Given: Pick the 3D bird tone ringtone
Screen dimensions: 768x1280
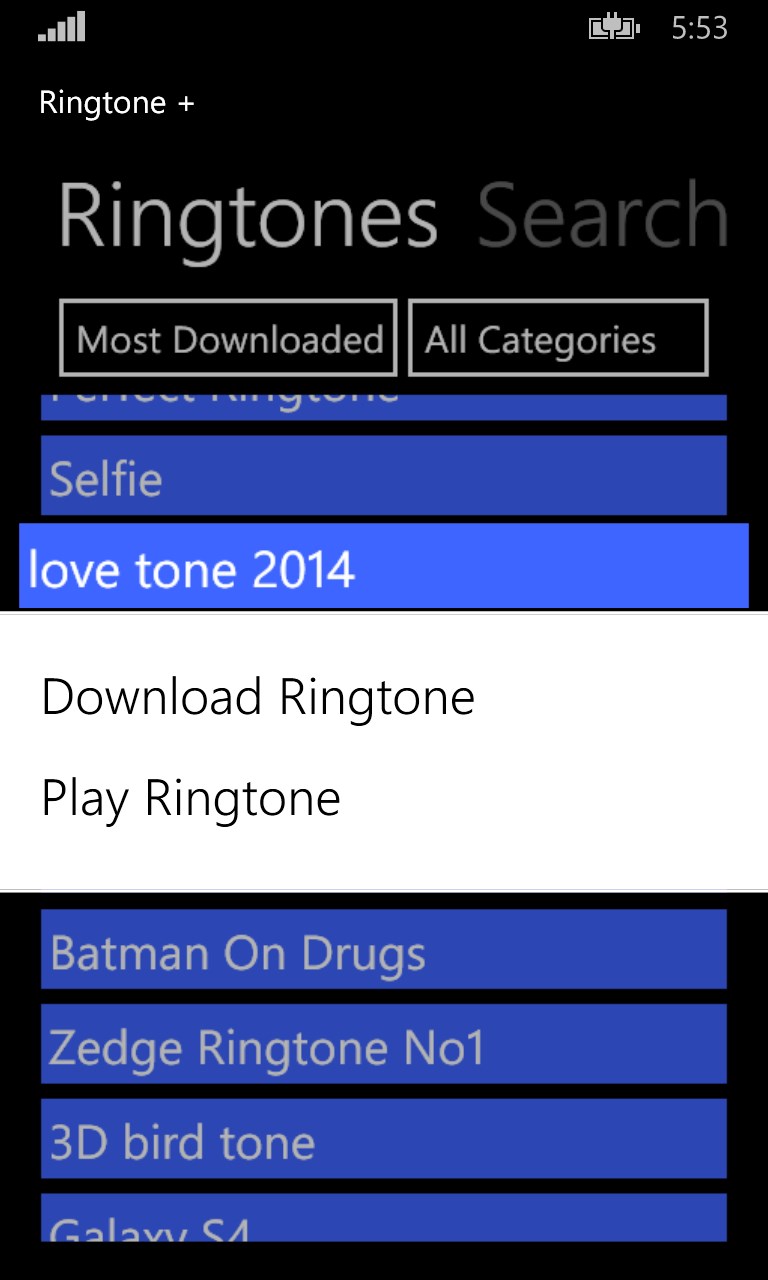Looking at the screenshot, I should click(x=383, y=1139).
